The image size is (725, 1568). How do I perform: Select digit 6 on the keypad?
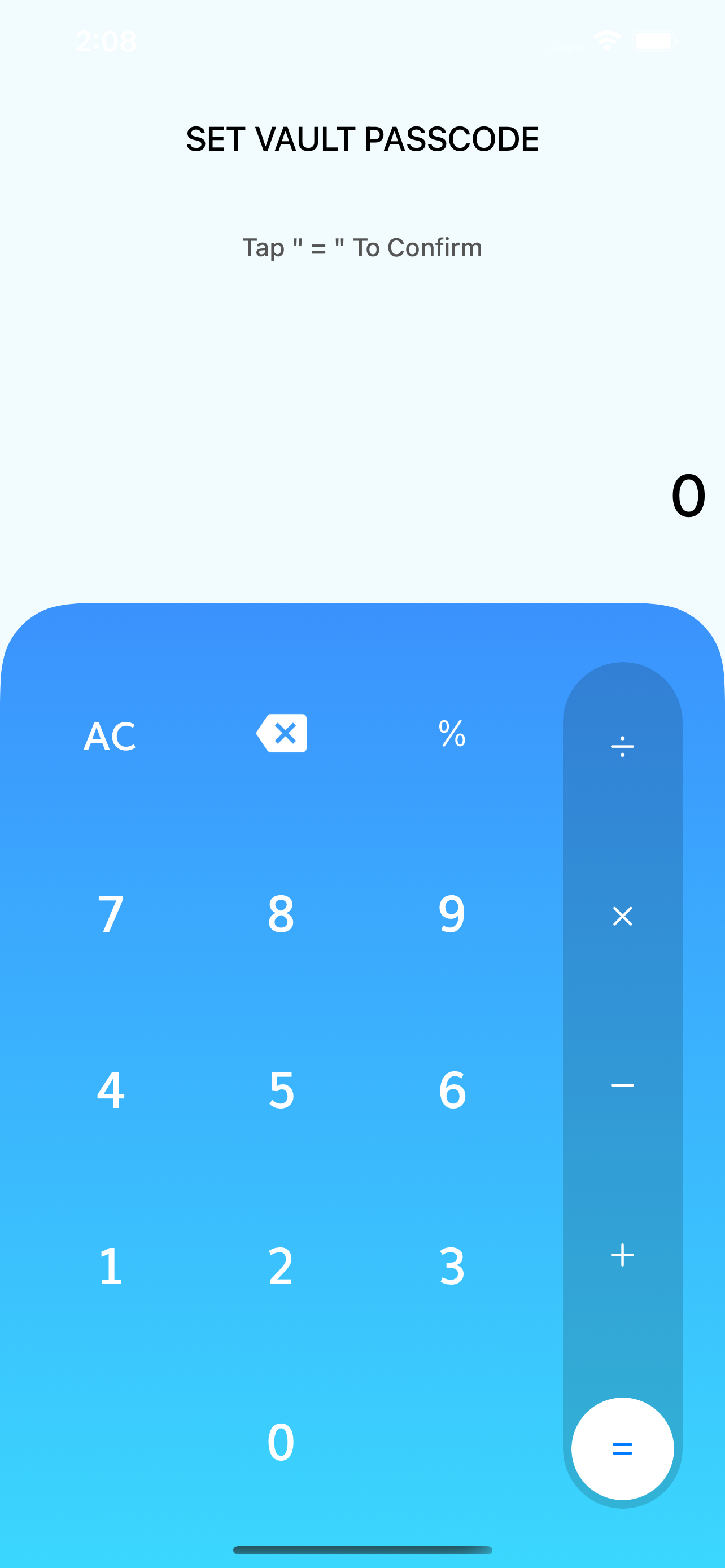click(451, 1088)
